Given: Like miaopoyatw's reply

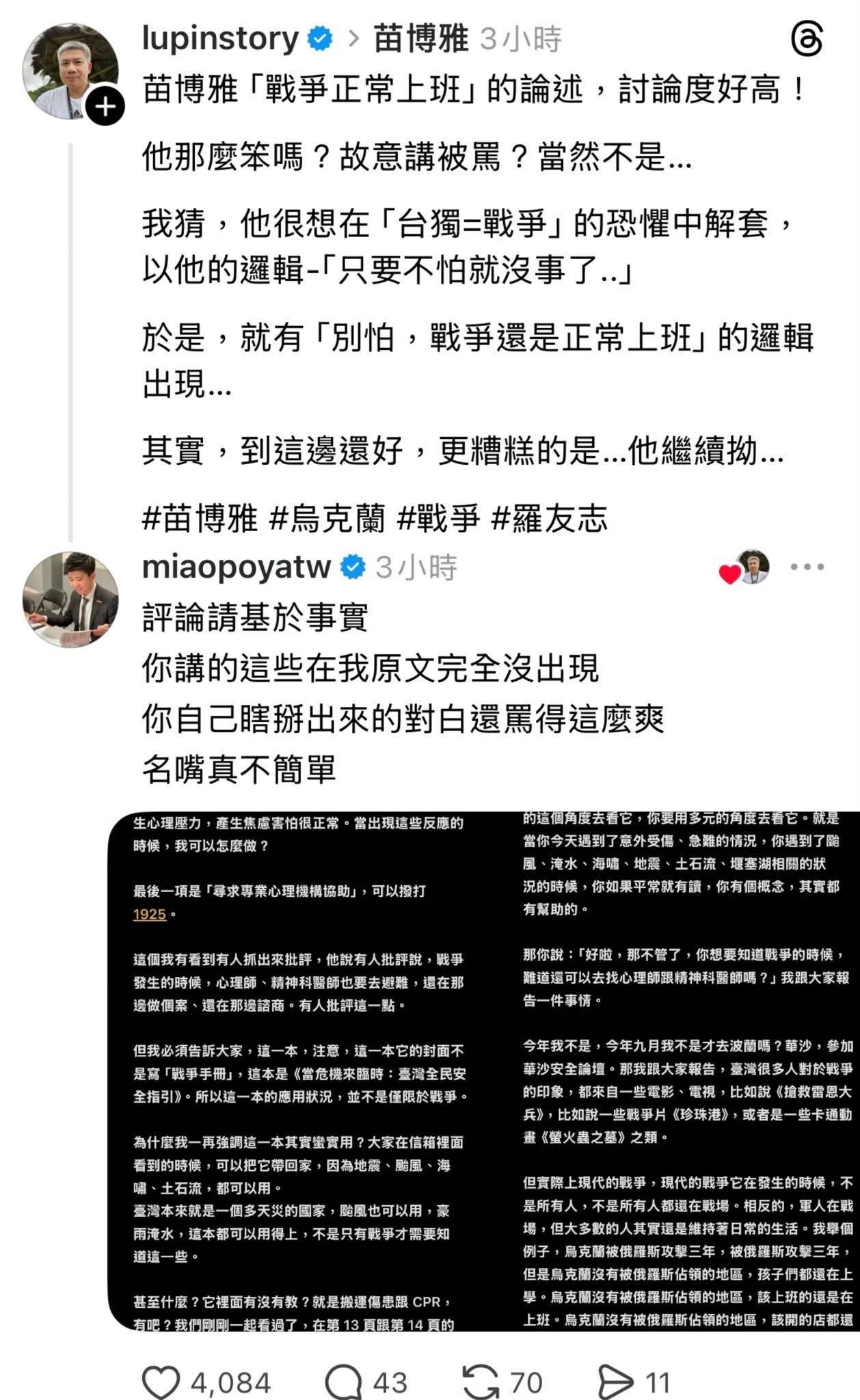Looking at the screenshot, I should (x=161, y=1382).
